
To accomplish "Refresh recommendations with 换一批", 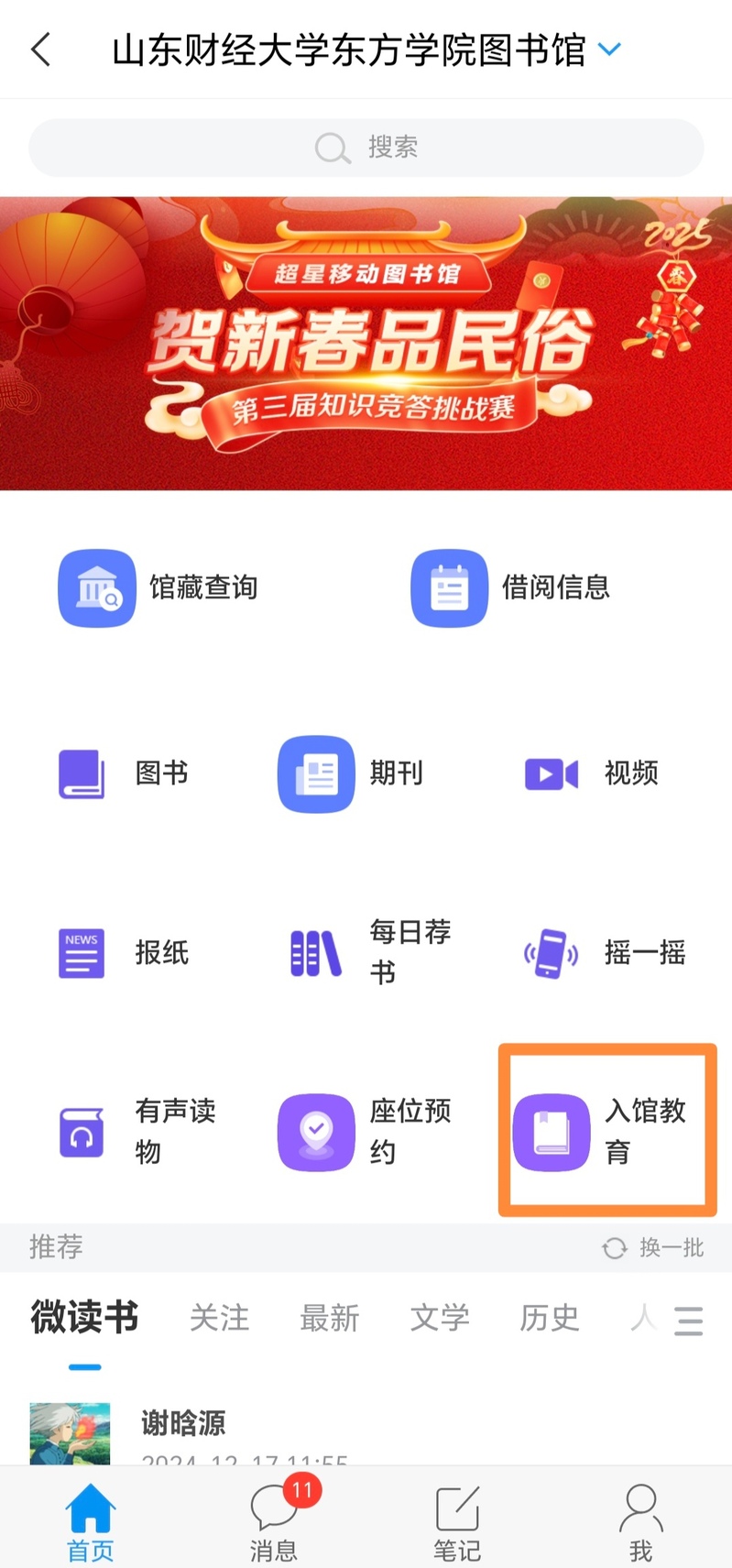I will [x=654, y=1248].
